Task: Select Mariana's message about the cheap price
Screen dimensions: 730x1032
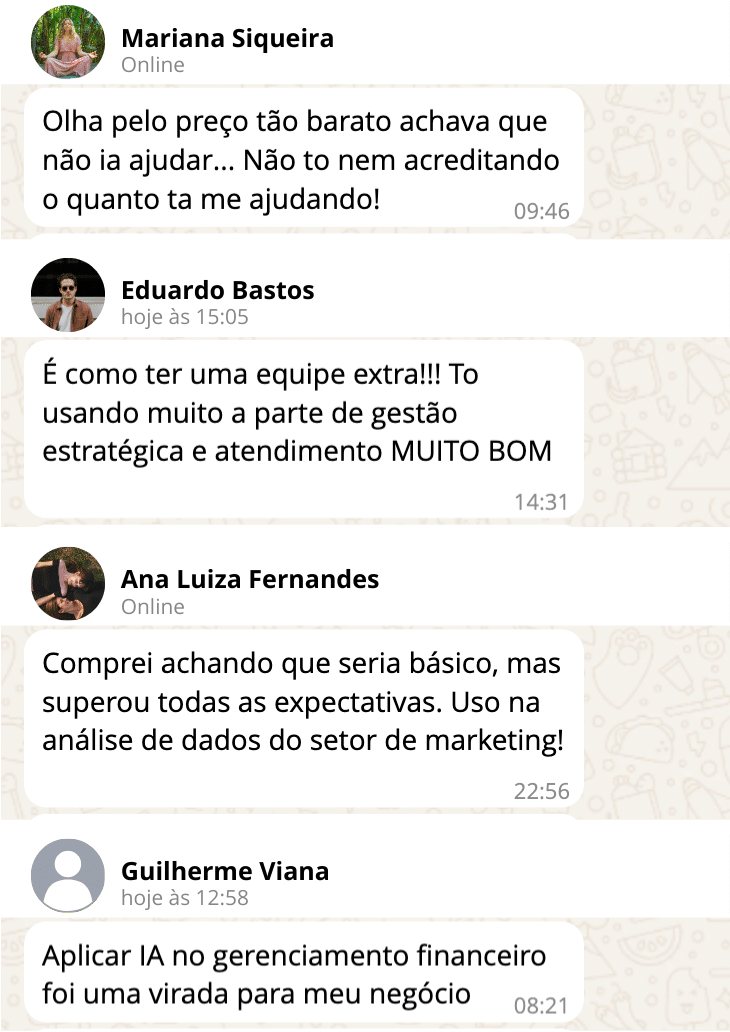Action: pos(300,160)
